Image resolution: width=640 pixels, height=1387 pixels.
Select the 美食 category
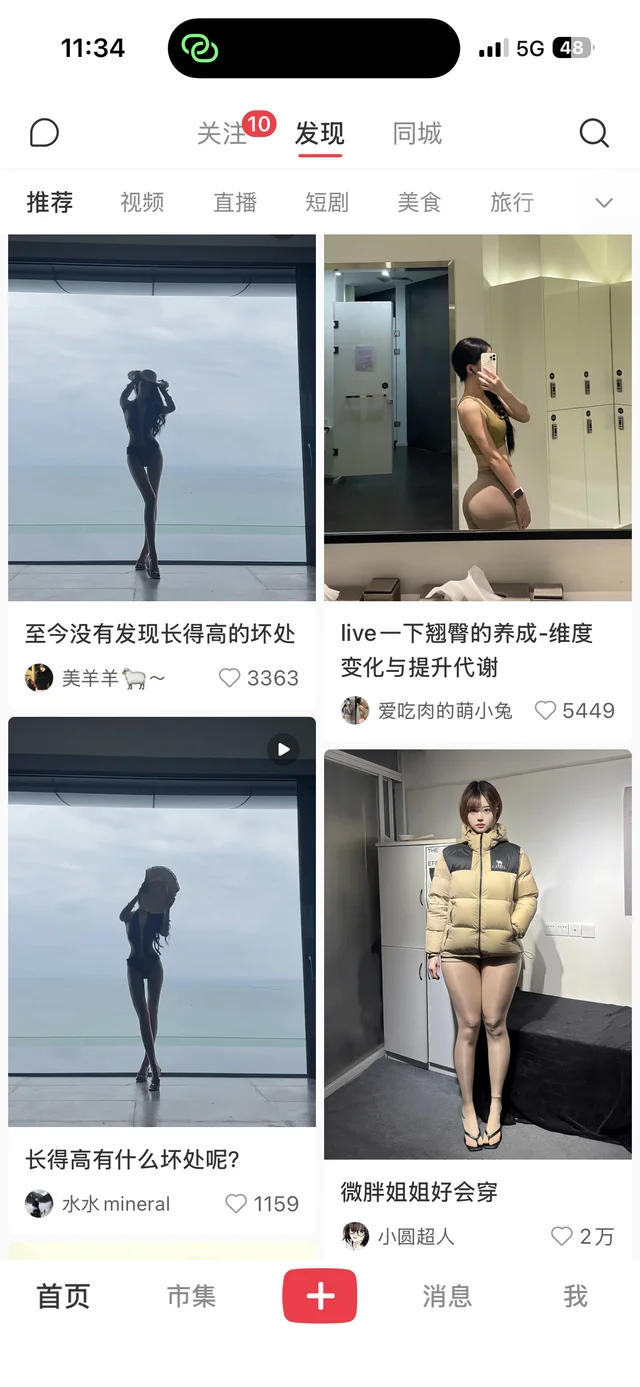419,203
